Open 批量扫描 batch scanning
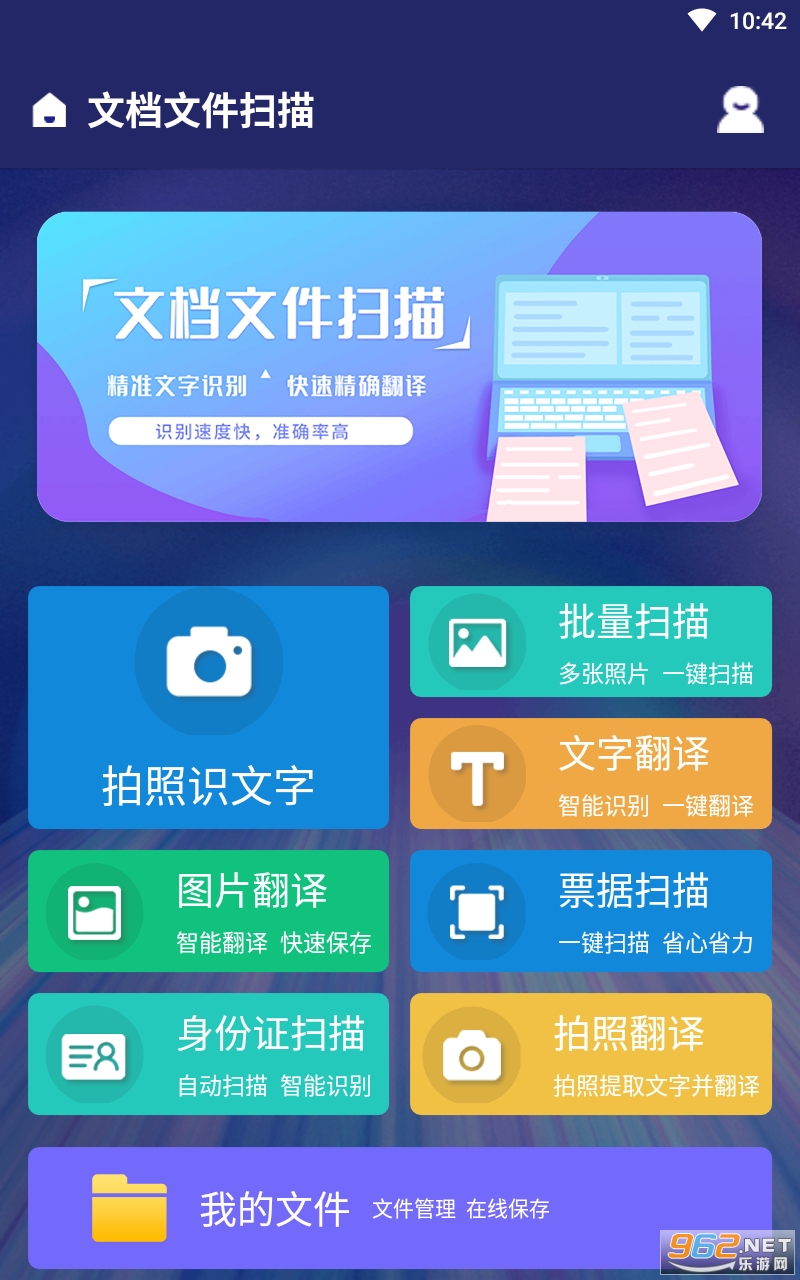 (590, 641)
